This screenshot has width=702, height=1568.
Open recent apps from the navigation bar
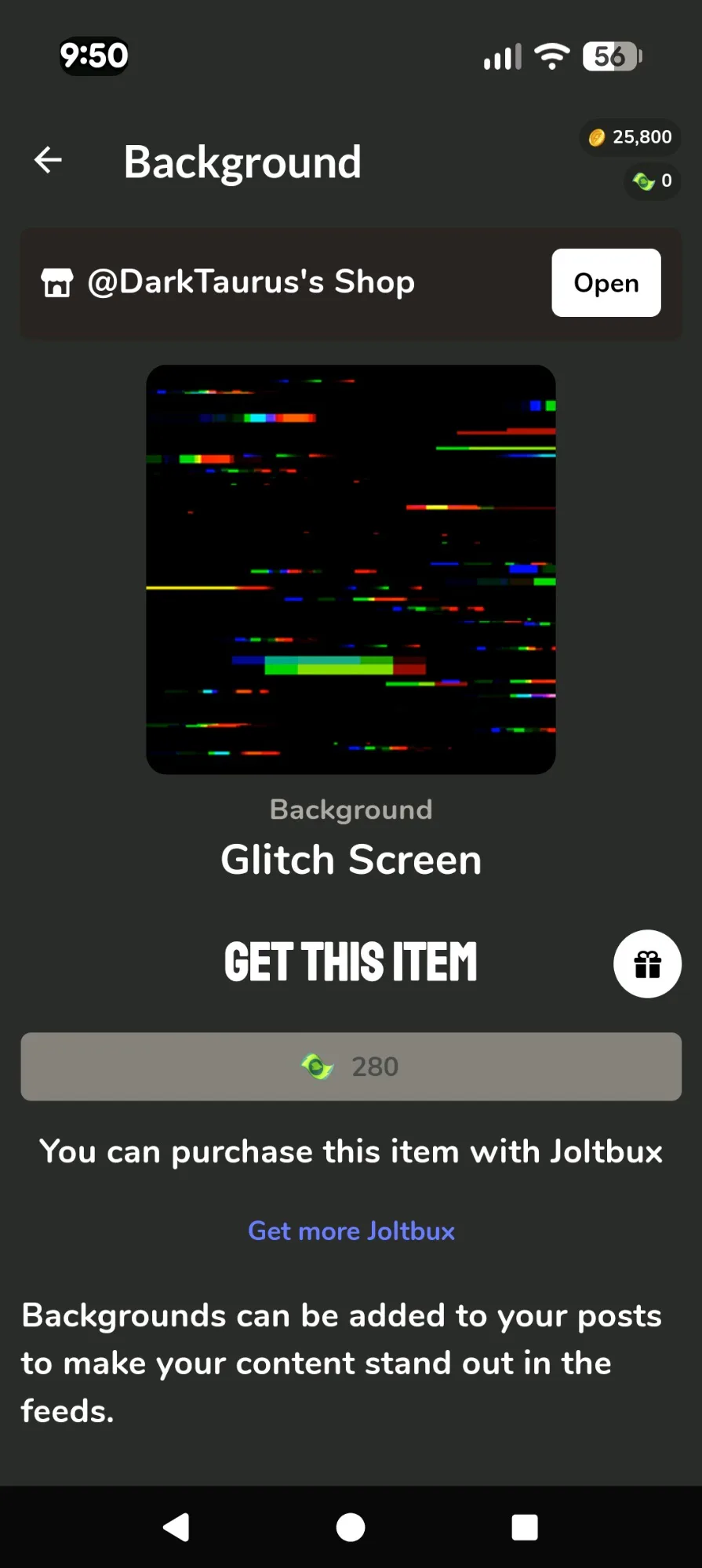[525, 1527]
